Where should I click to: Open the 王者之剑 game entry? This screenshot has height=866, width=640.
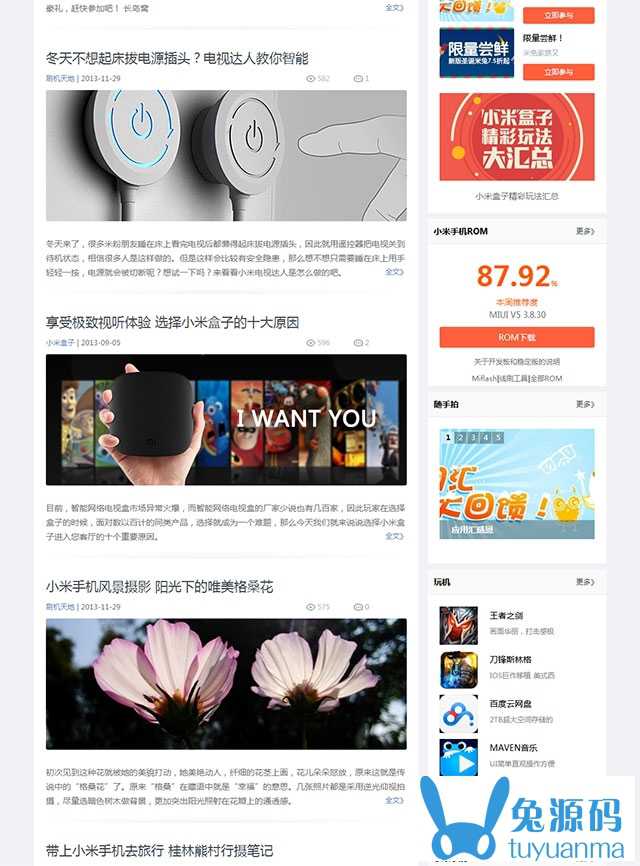(506, 615)
